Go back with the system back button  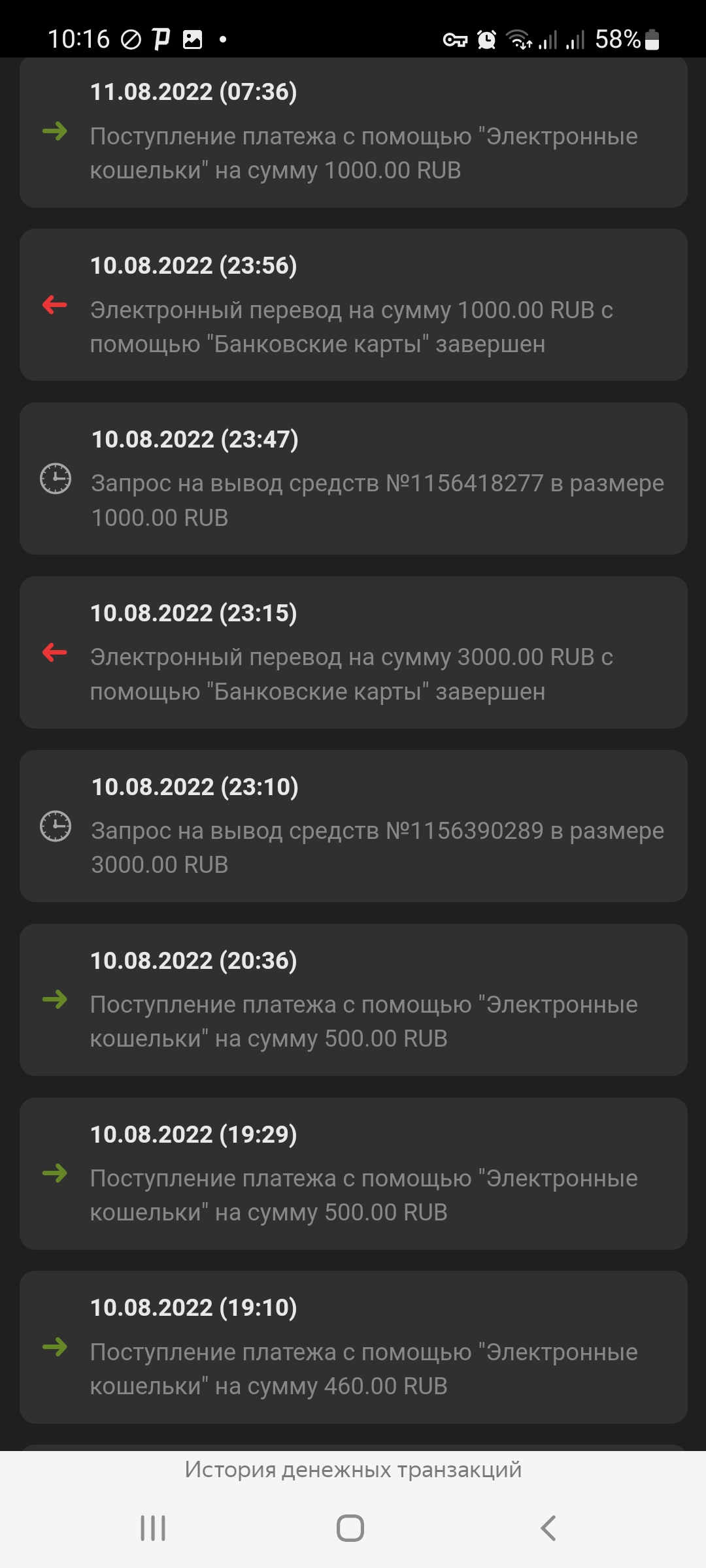548,1528
